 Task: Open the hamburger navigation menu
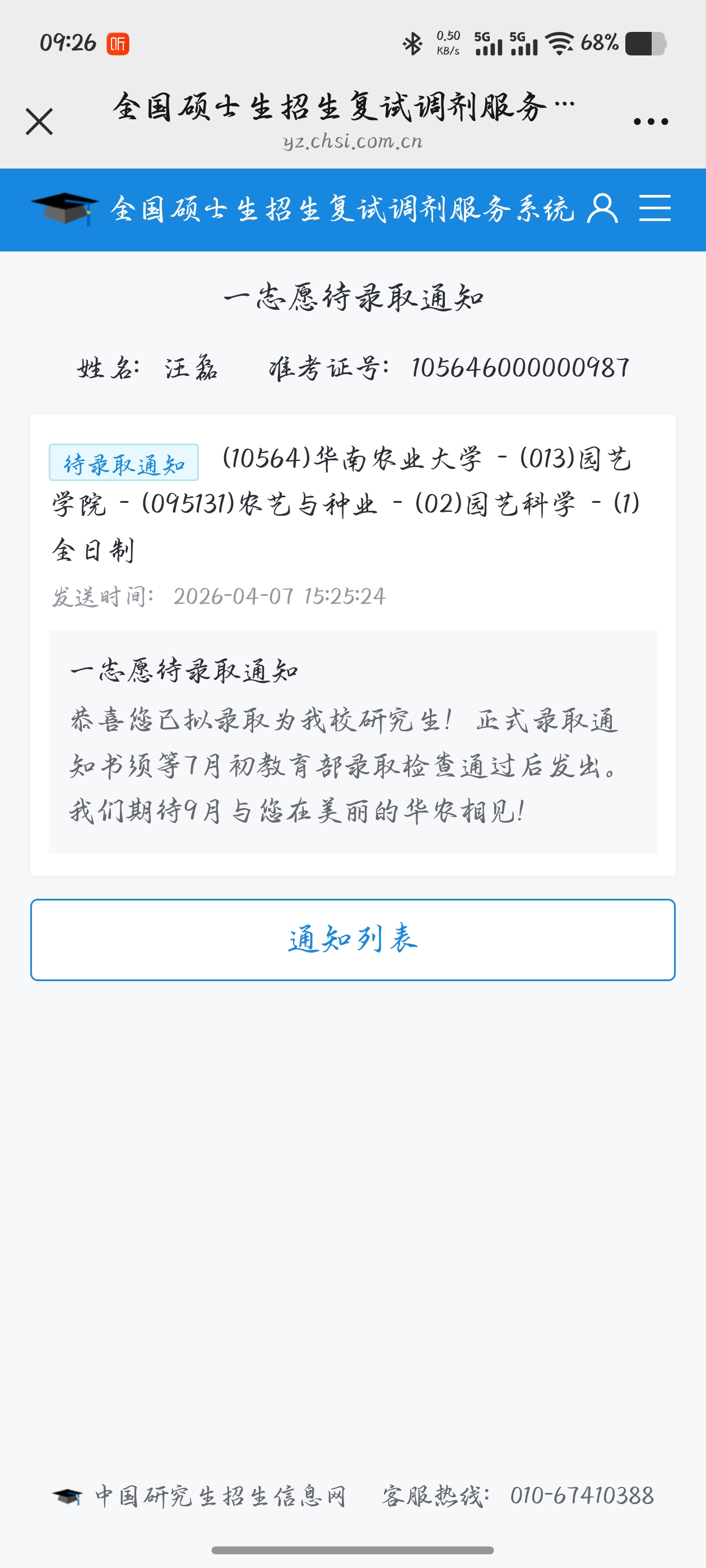point(655,209)
